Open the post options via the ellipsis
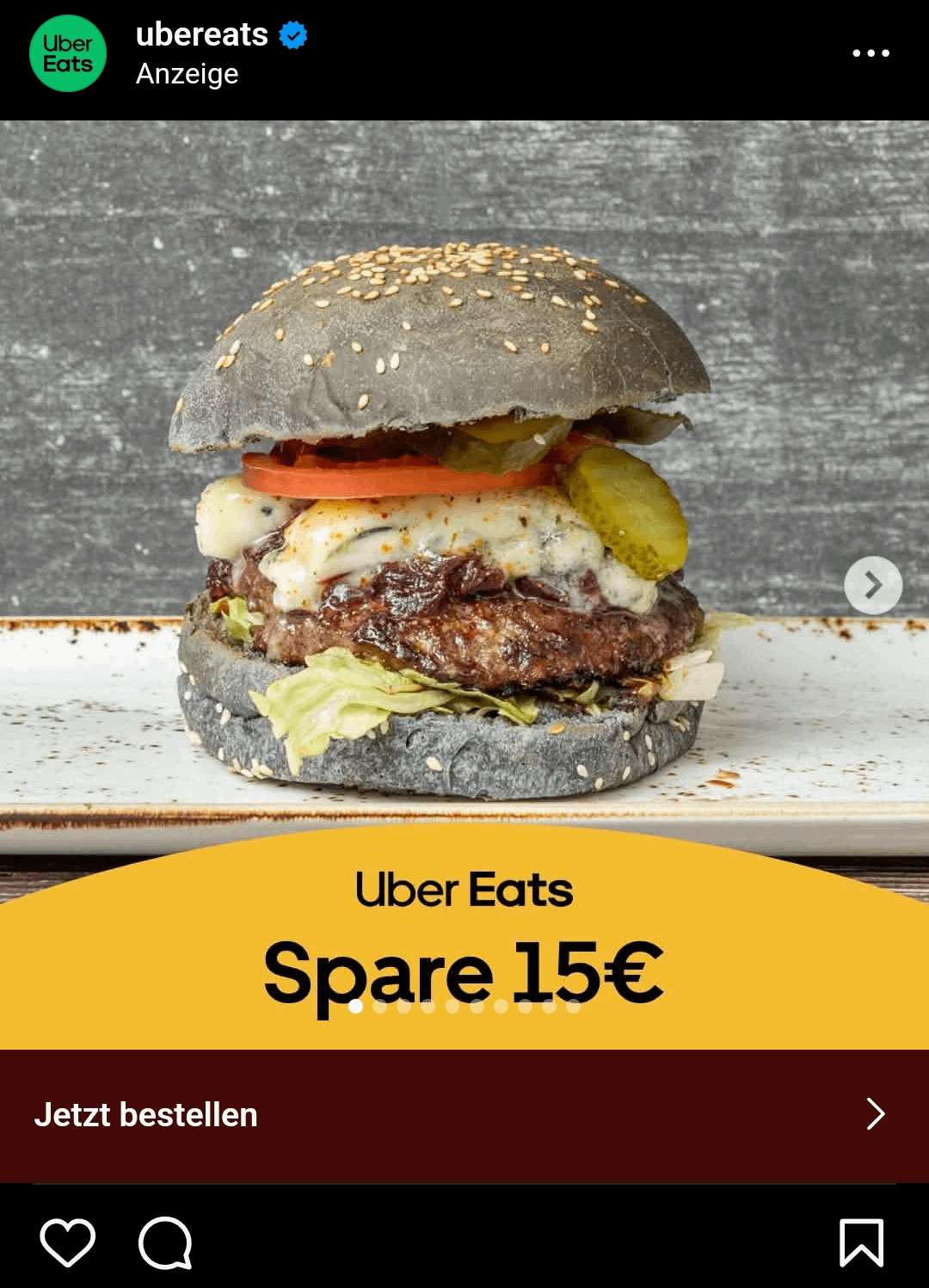 coord(871,53)
